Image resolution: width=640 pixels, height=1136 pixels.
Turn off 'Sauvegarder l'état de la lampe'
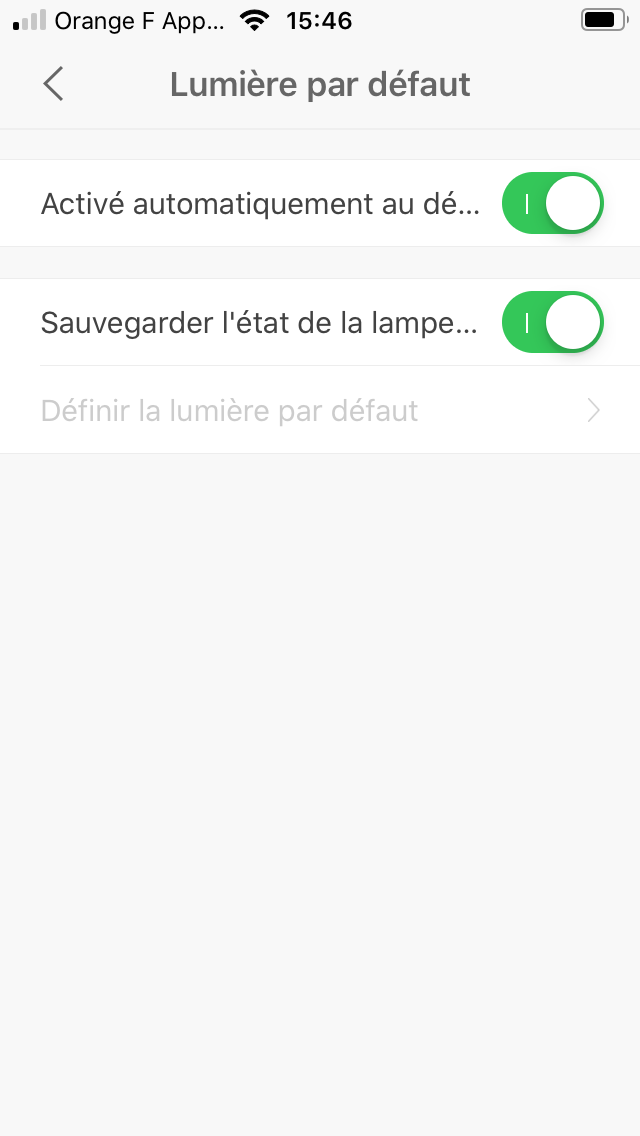tap(552, 322)
